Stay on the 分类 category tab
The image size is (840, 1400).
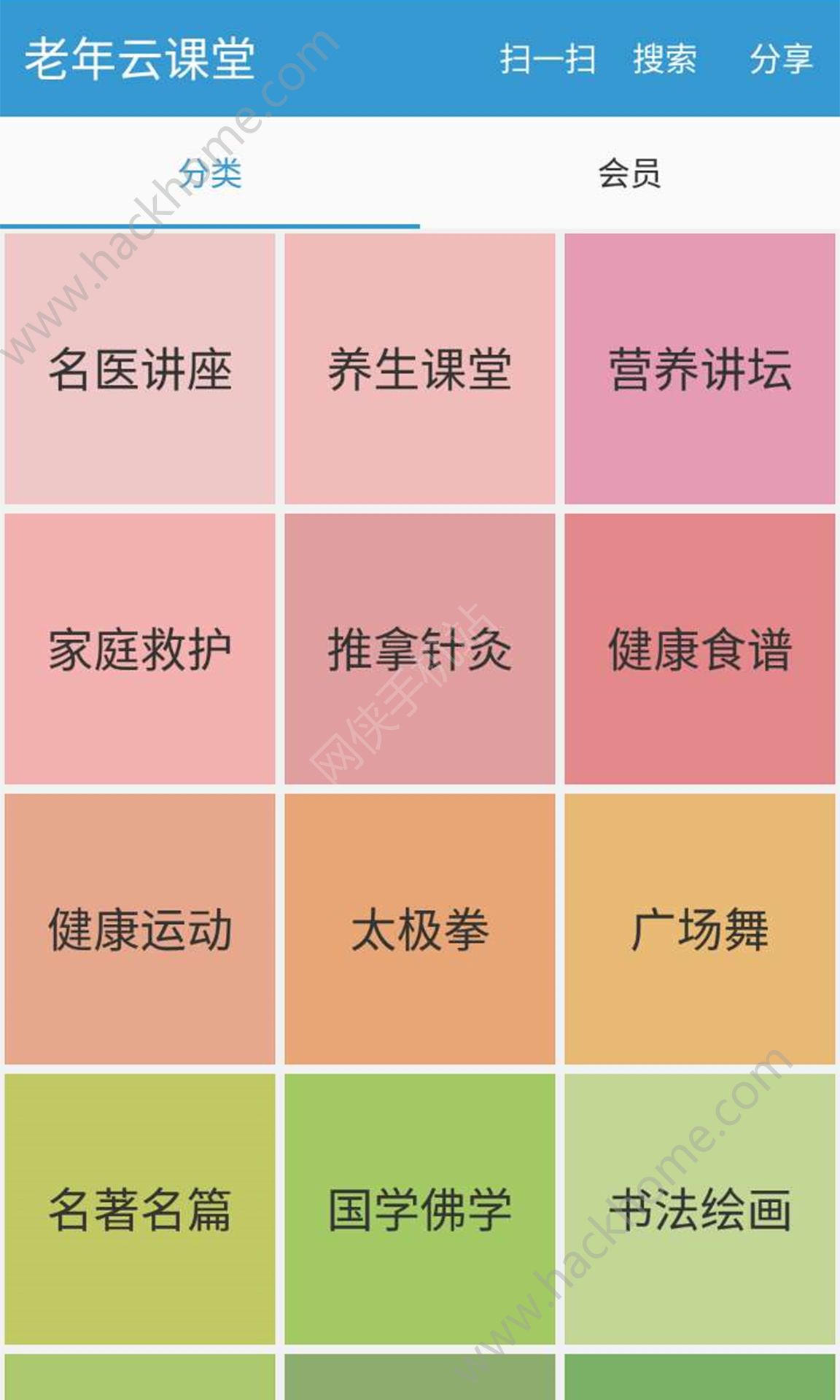pyautogui.click(x=210, y=171)
